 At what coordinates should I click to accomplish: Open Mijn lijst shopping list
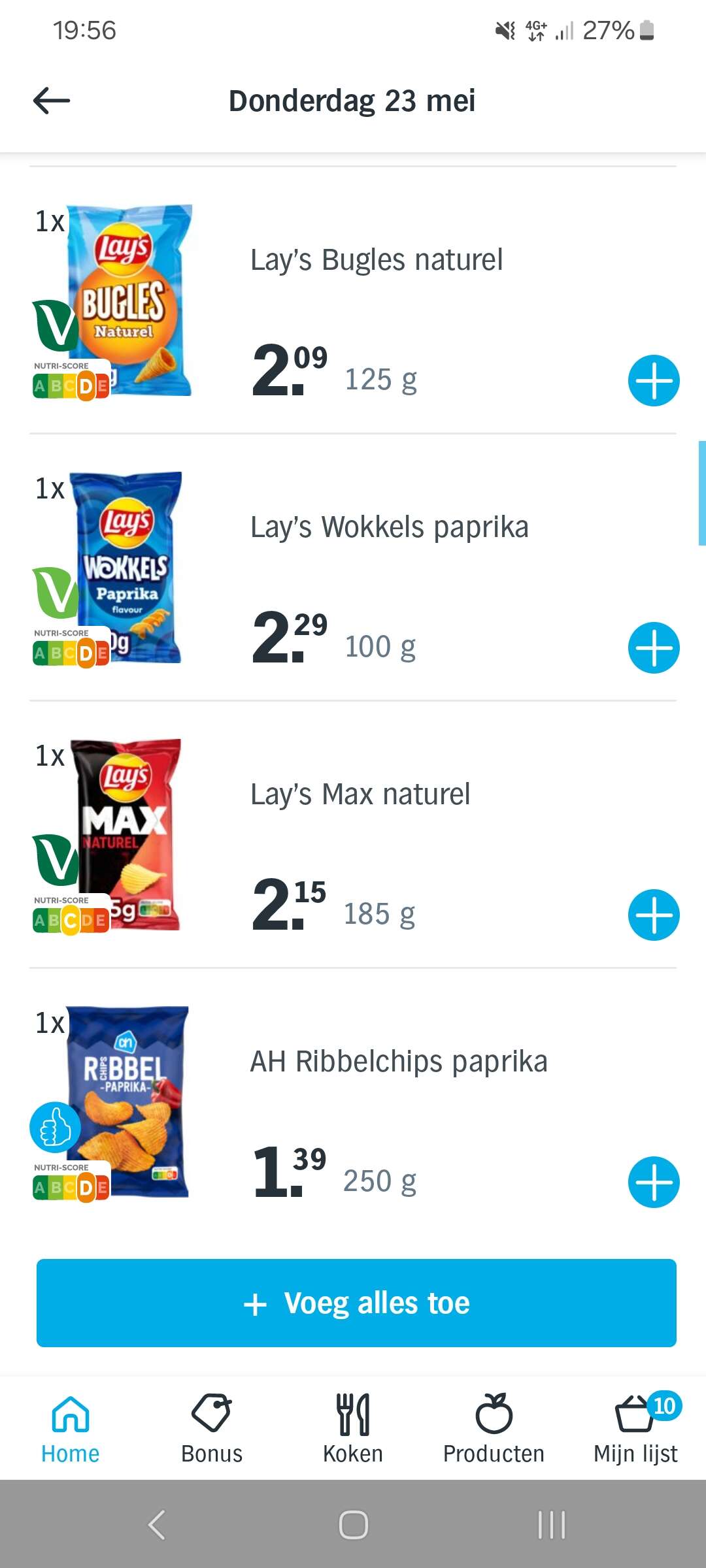click(x=635, y=1428)
